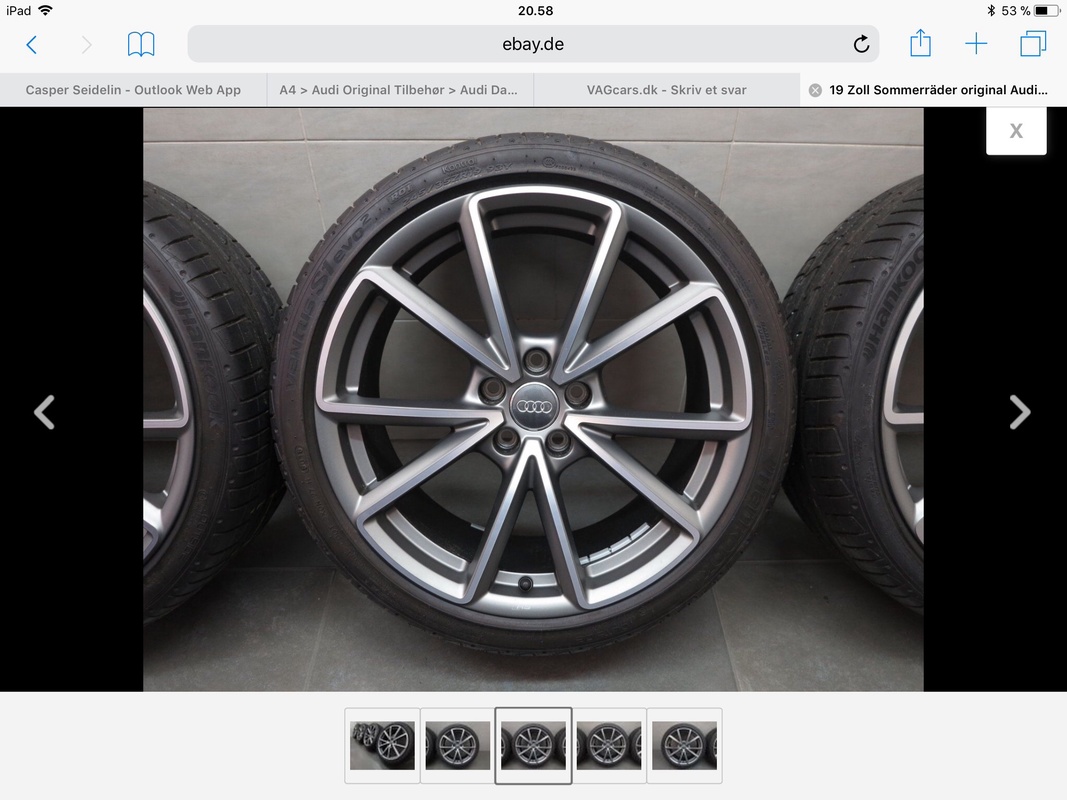The image size is (1067, 800).
Task: Close the 19 Zoll Sommerräder tab
Action: coord(815,90)
